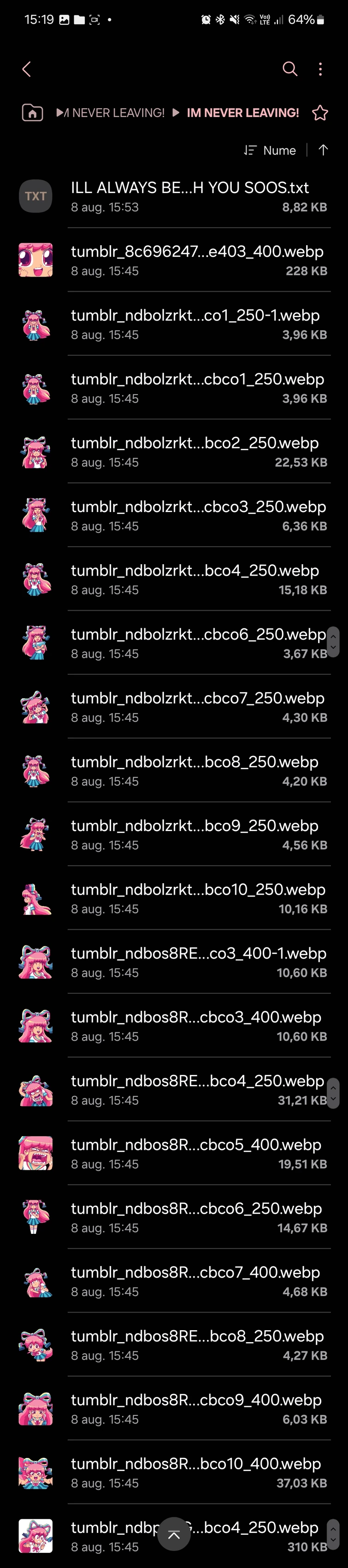The image size is (348, 1568).
Task: Jump to top with the floating arrow button
Action: [174, 1535]
